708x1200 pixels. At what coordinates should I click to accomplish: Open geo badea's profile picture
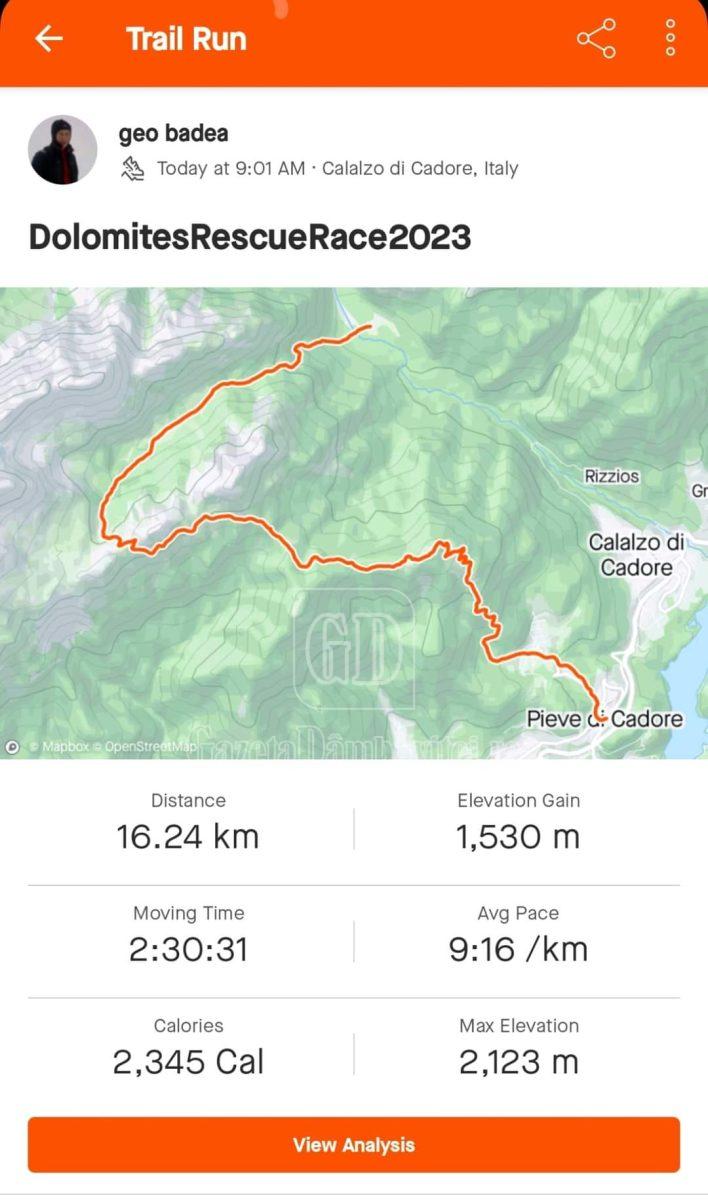coord(63,150)
